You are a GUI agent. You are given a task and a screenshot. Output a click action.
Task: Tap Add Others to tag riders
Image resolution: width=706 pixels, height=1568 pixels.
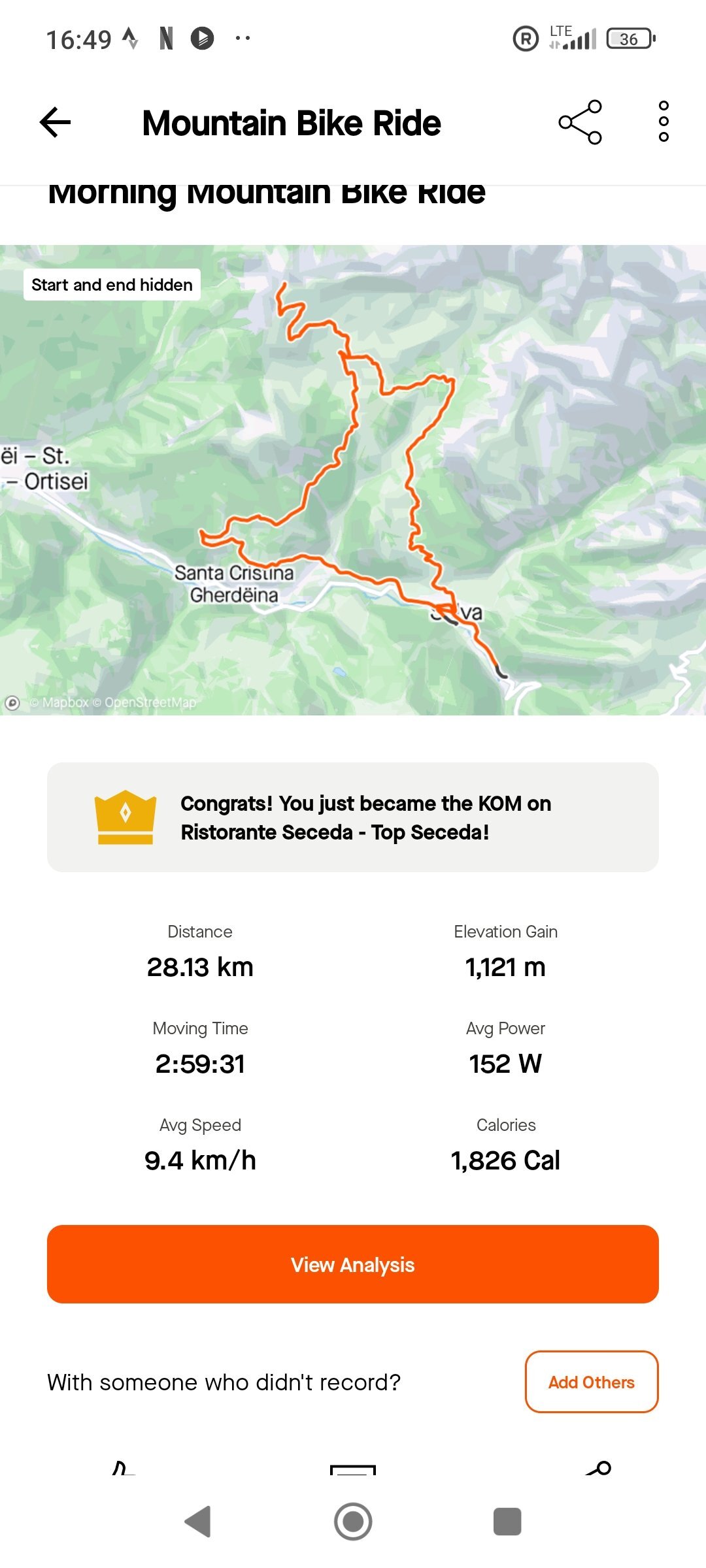point(592,1382)
